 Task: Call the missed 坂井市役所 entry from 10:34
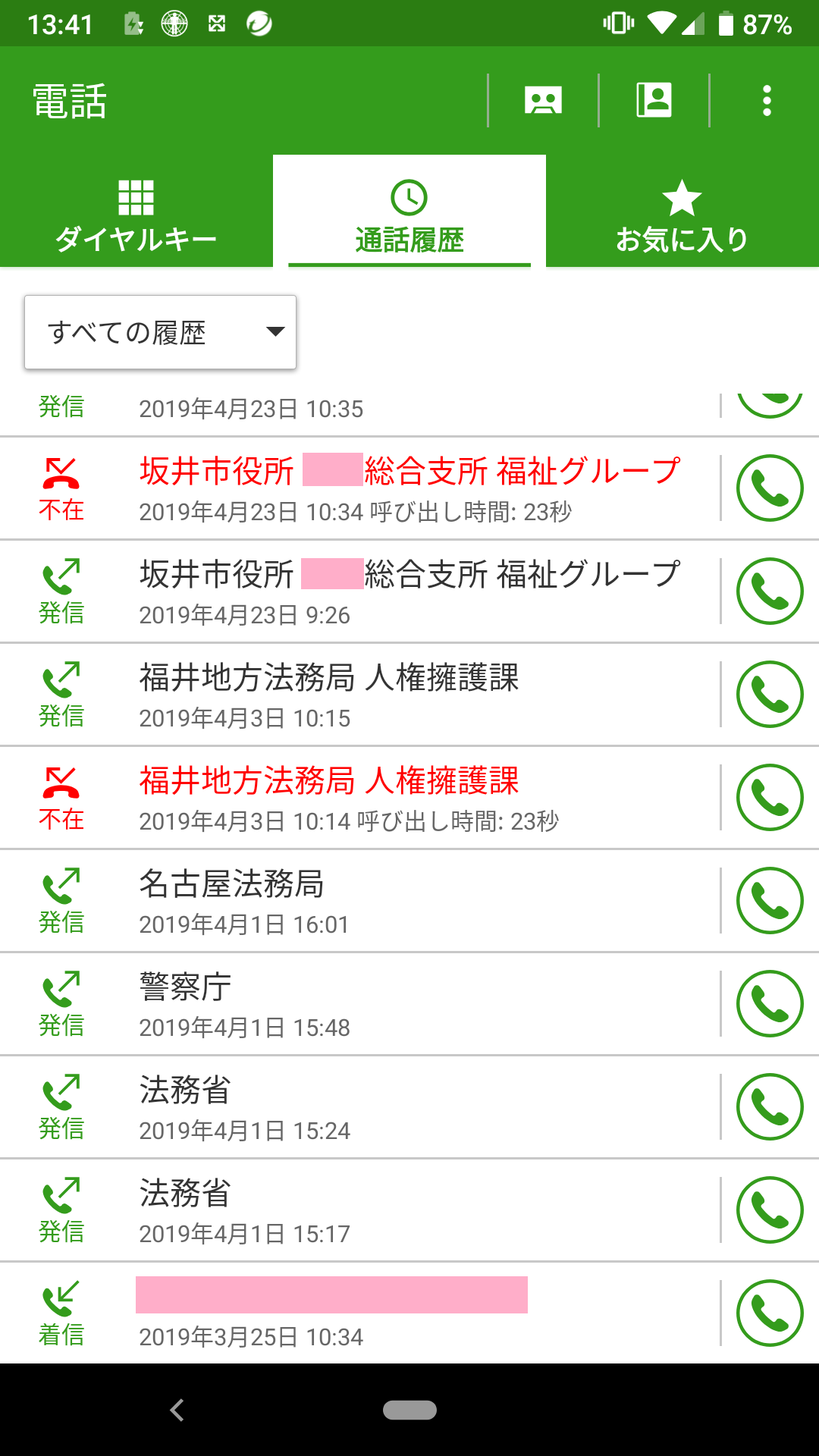(770, 488)
